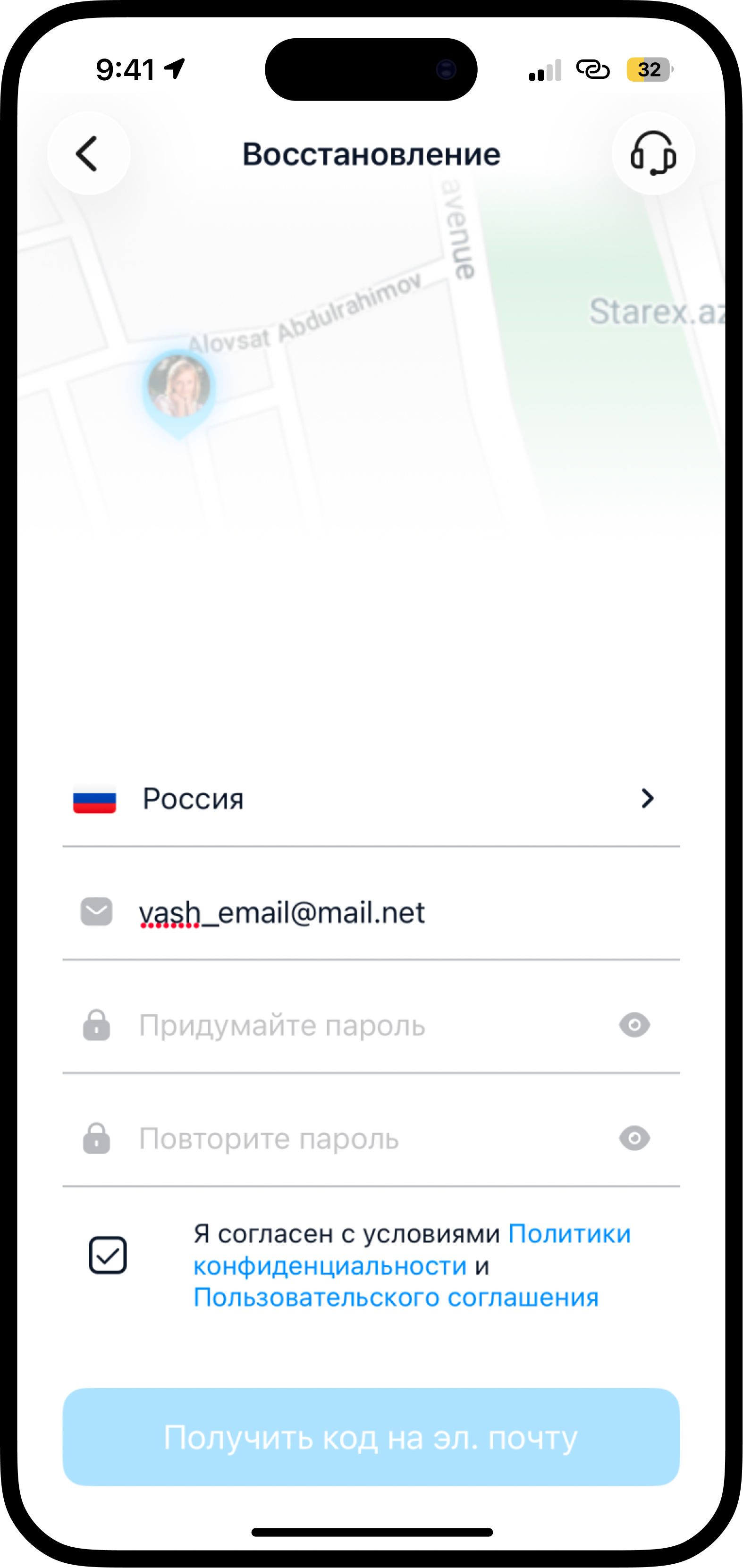Screen dimensions: 743x1568
Task: Show password in Придумайте пароль field
Action: (635, 1025)
